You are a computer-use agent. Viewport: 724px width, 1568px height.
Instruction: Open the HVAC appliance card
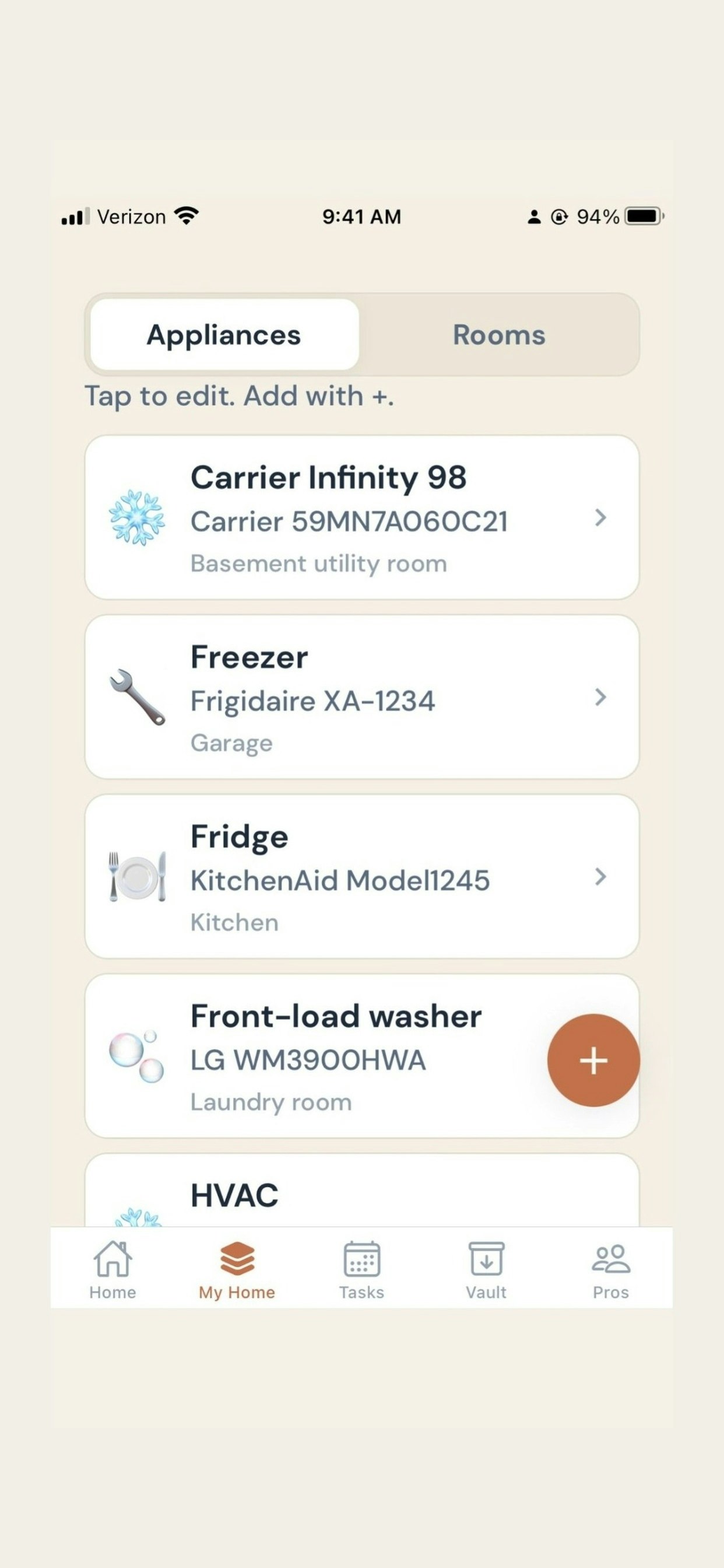tap(361, 1194)
